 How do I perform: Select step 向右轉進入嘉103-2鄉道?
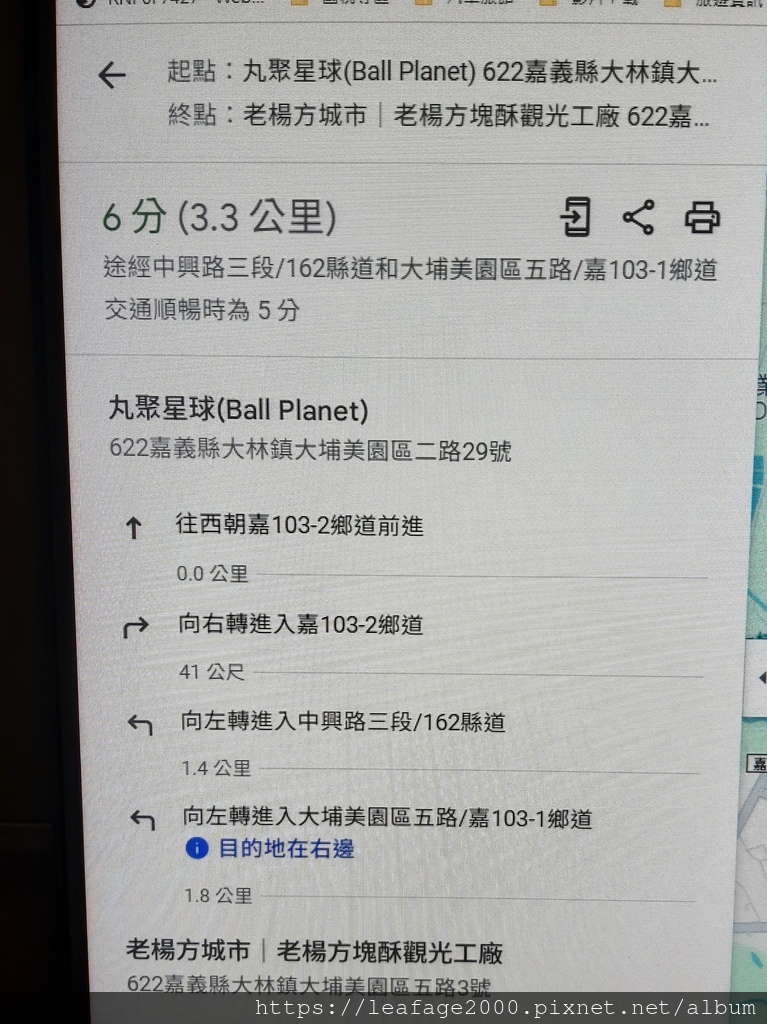click(300, 625)
